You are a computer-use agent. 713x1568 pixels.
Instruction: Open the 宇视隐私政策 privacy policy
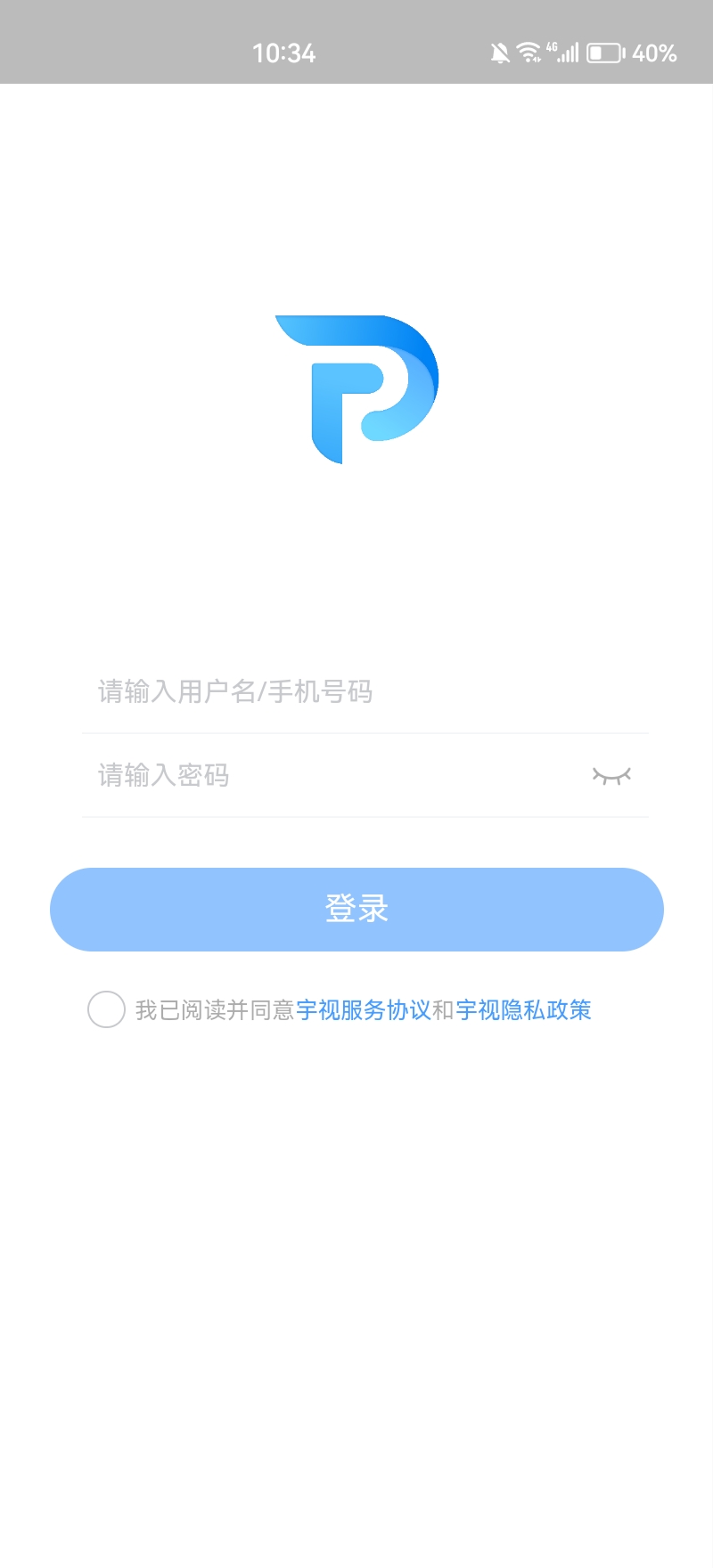523,1010
